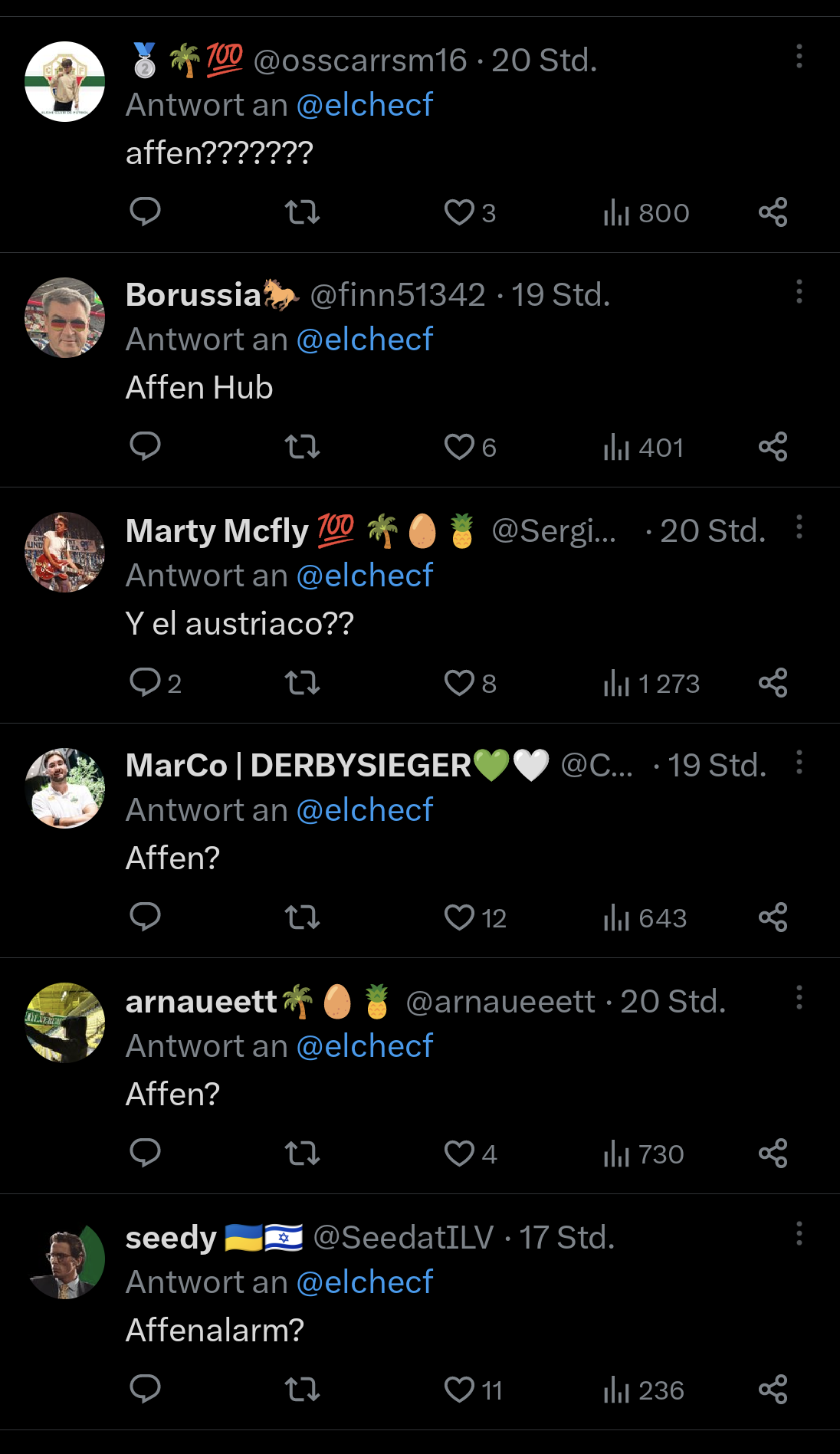Share Borussia's 'Affen Hub' reply
The height and width of the screenshot is (1454, 840).
tap(773, 447)
